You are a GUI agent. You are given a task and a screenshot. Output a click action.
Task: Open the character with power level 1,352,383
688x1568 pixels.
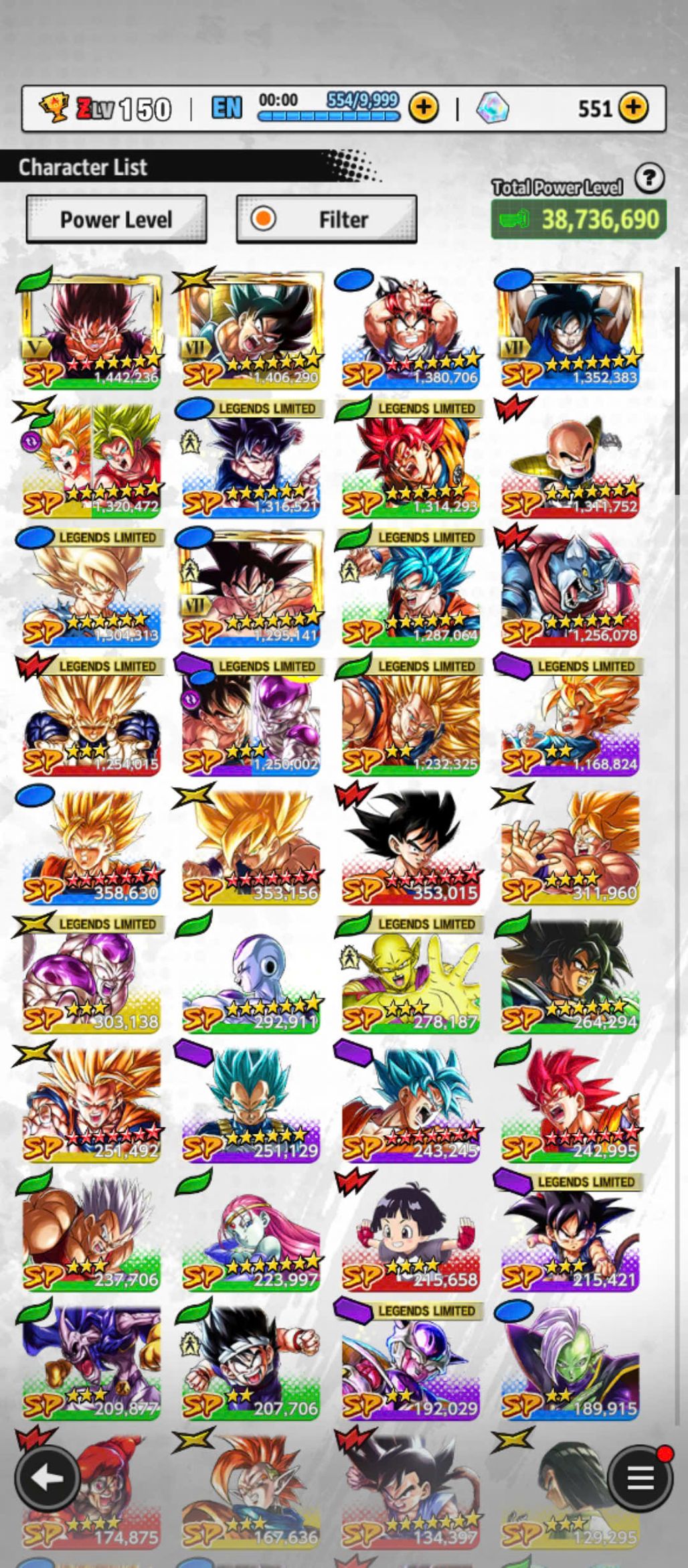tap(570, 330)
